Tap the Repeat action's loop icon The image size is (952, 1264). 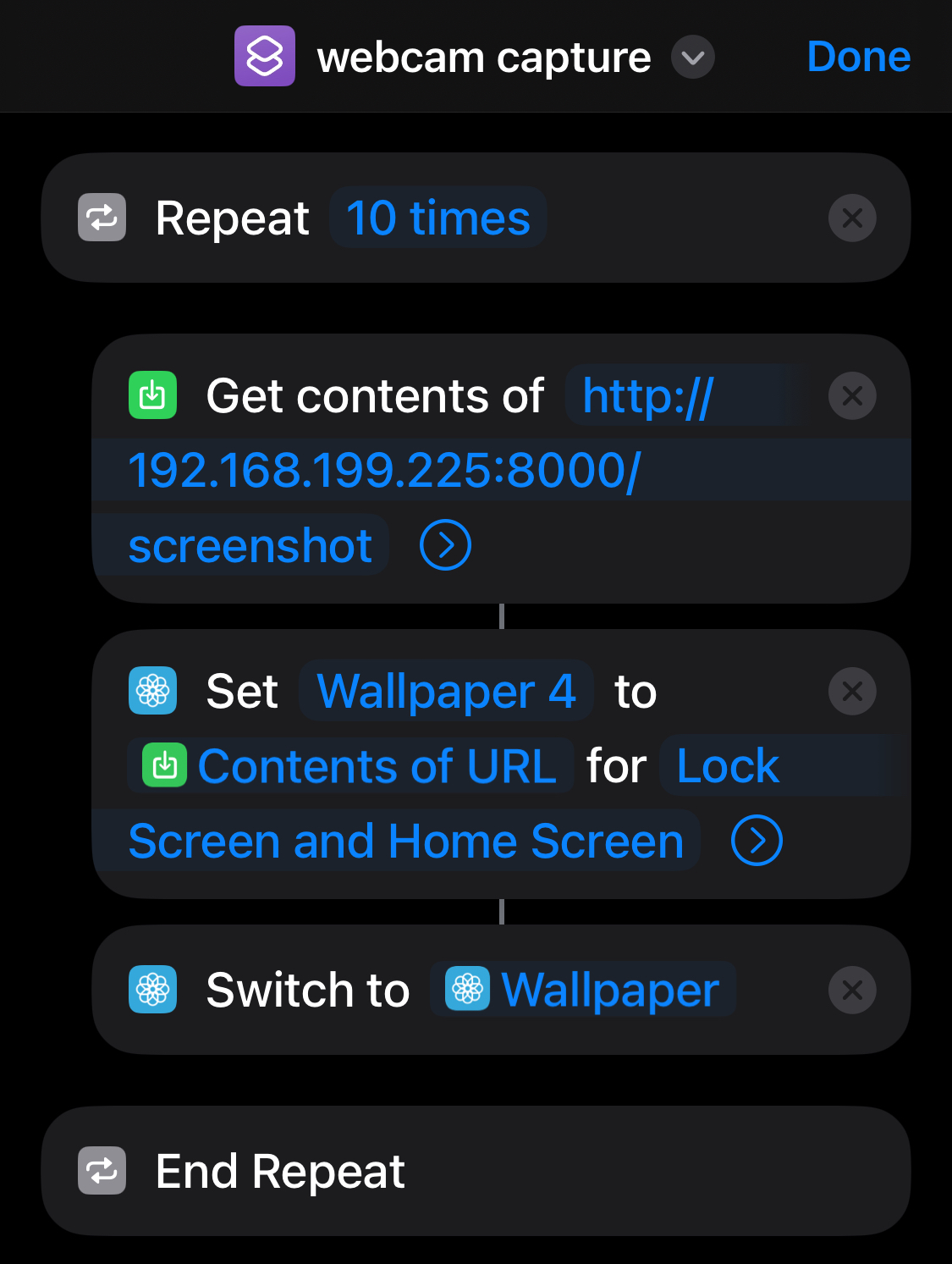coord(101,218)
